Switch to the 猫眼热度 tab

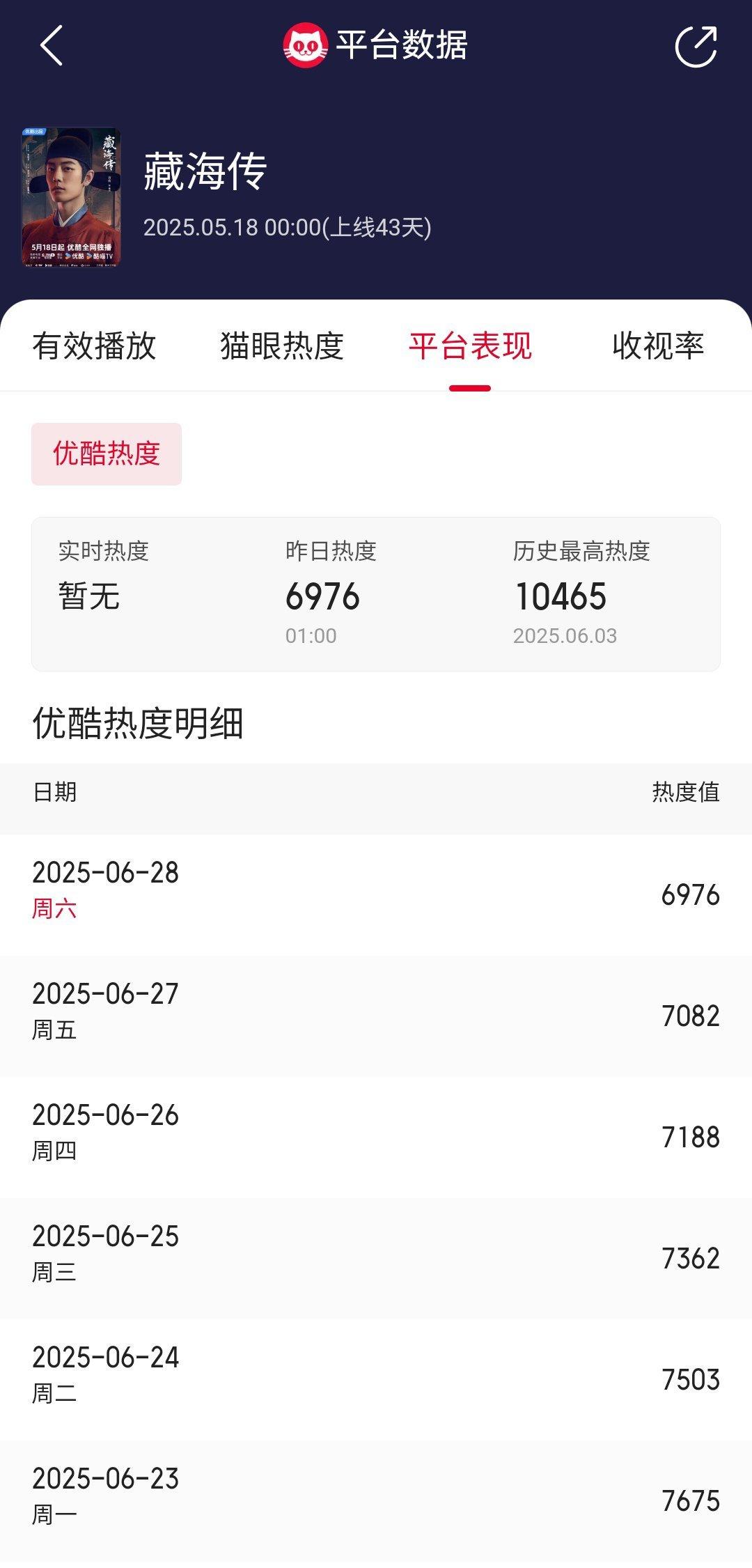click(282, 346)
